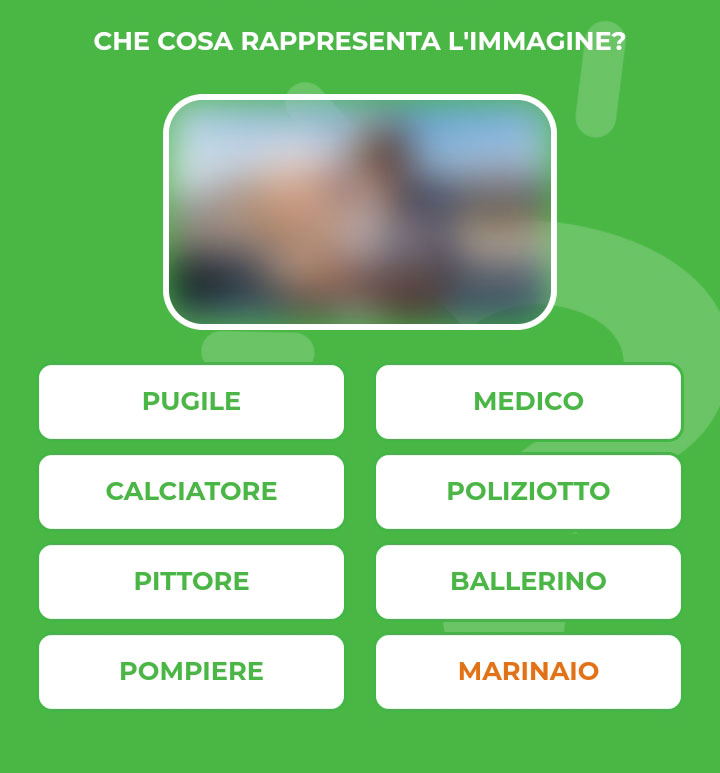The image size is (720, 773).
Task: Pick the BALLERINO answer
Action: [x=528, y=582]
